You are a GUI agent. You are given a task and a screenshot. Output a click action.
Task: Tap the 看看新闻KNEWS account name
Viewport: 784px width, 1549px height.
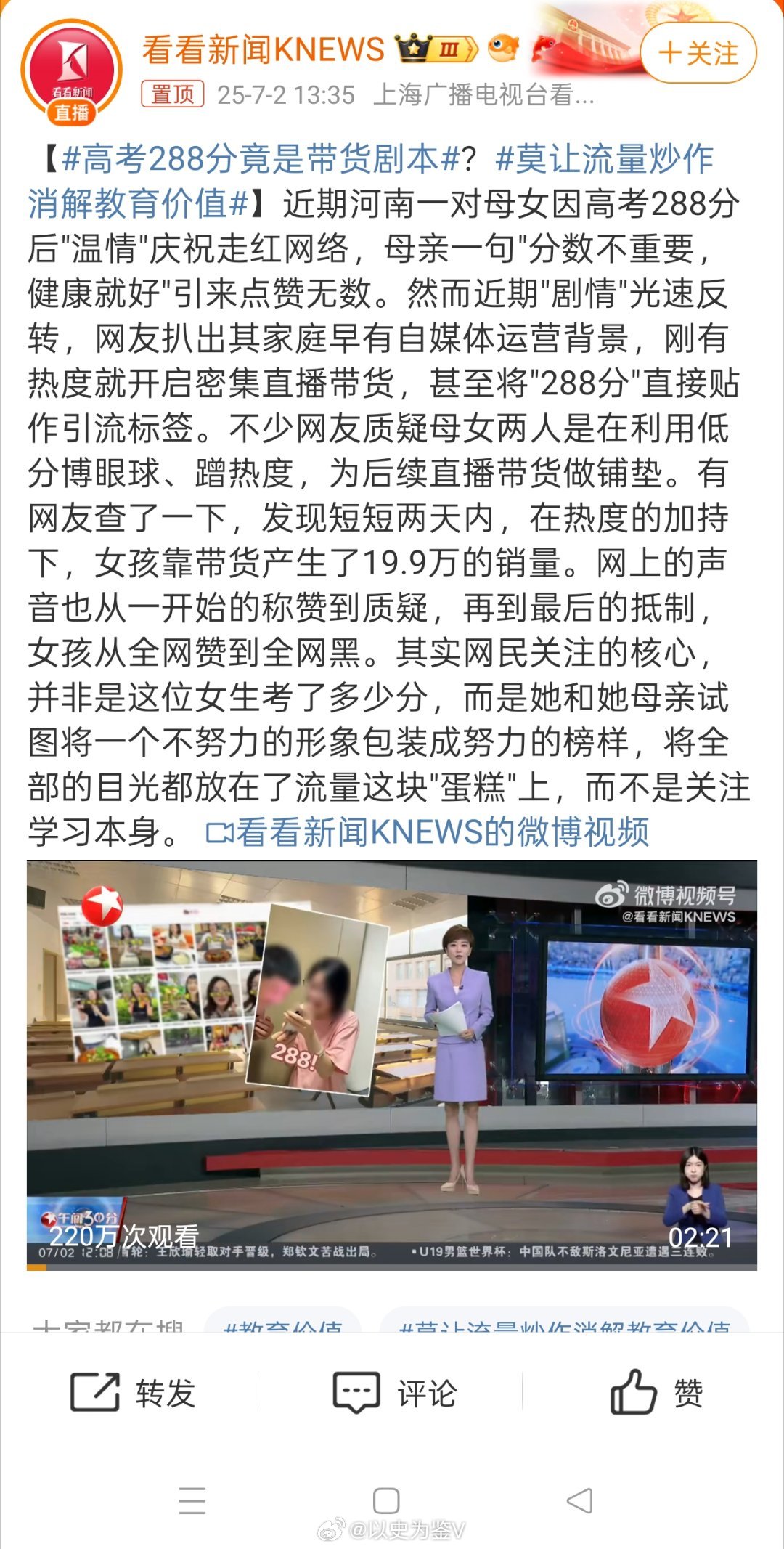pos(263,49)
